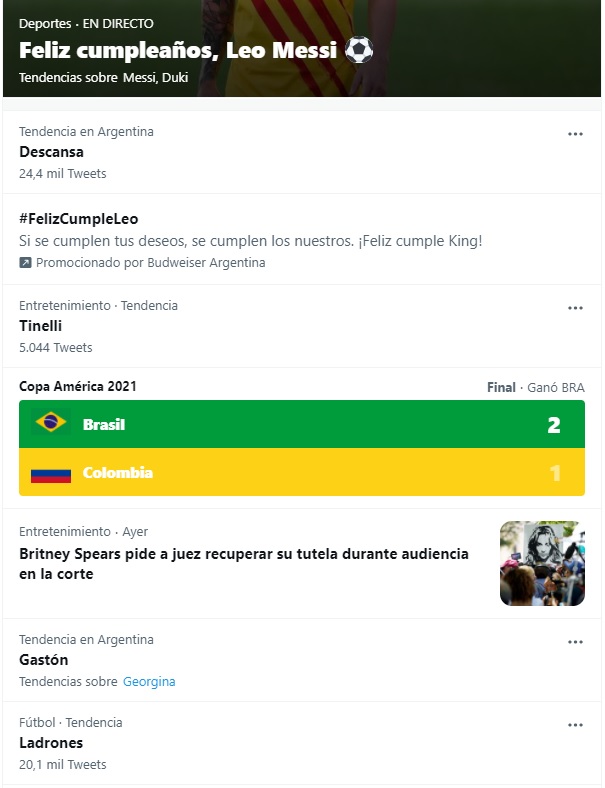Viewport: 605px width, 788px height.
Task: Open the Gastón trend
Action: tap(44, 660)
